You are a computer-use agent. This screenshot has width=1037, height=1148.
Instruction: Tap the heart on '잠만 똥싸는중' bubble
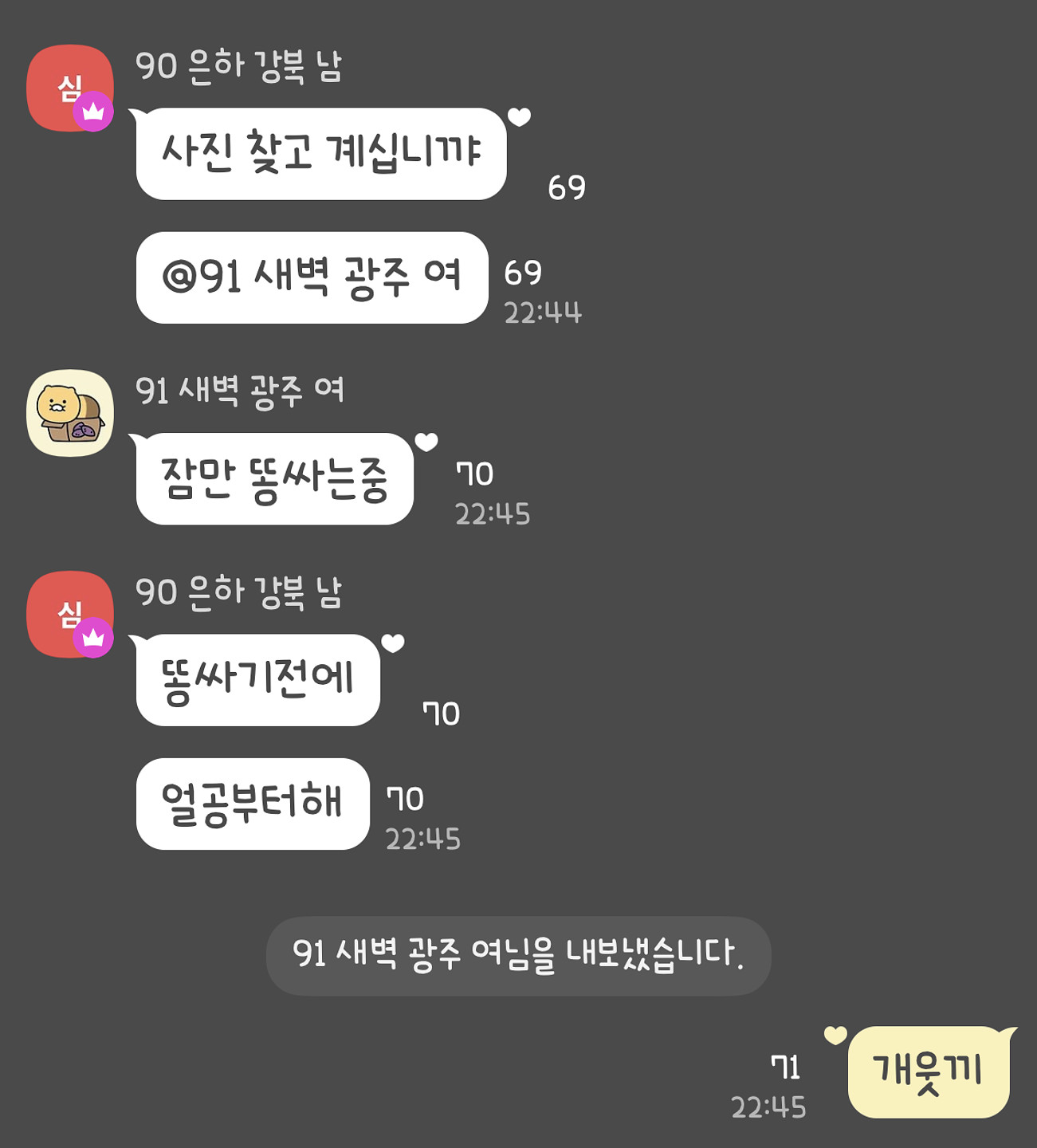(x=426, y=442)
